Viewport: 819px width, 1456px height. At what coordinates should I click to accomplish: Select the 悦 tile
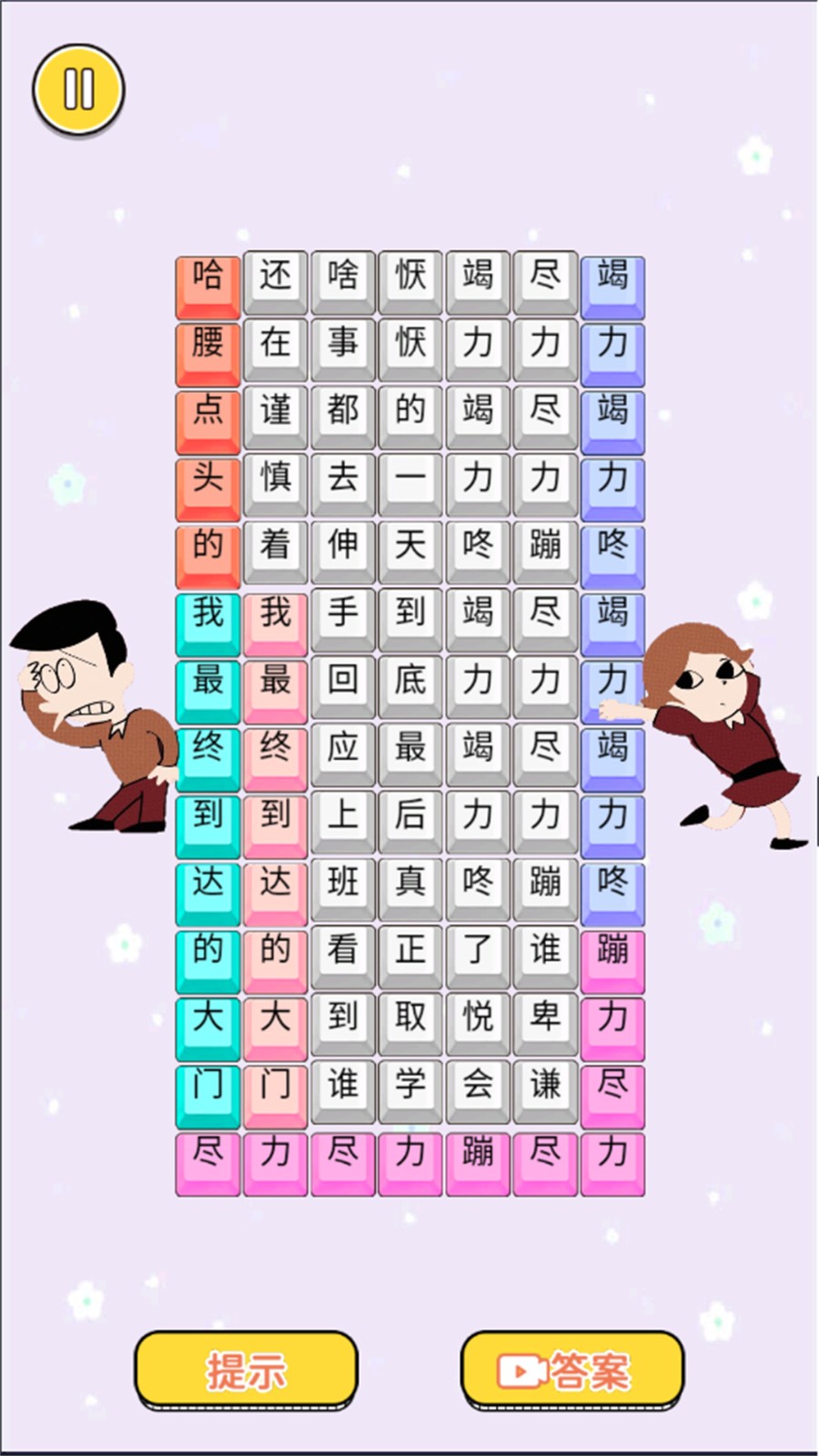pos(477,1016)
